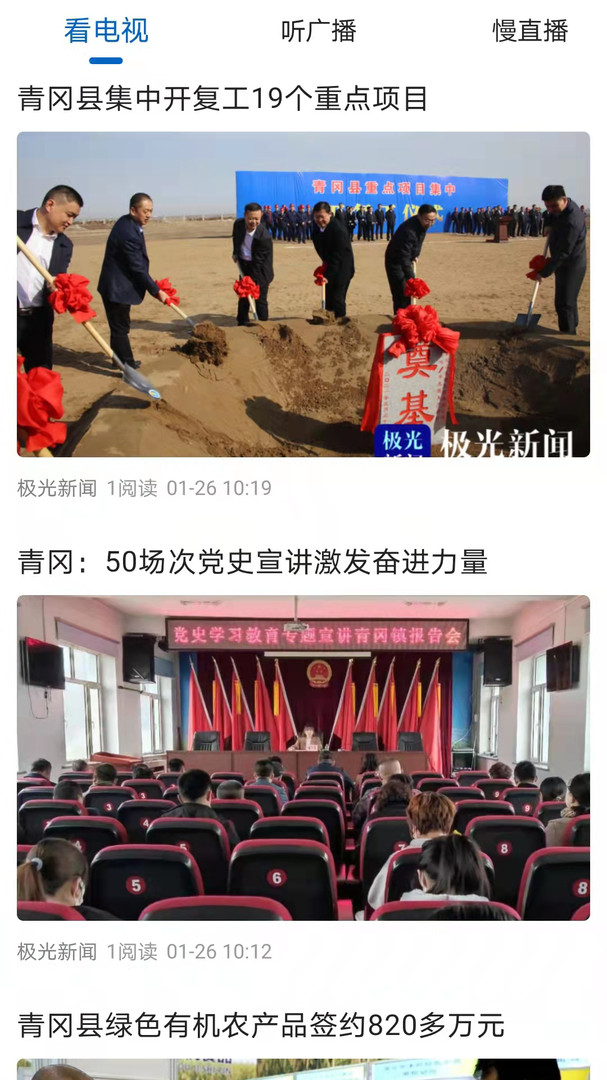This screenshot has width=607, height=1080.
Task: Open the party history lecture photo
Action: click(303, 757)
